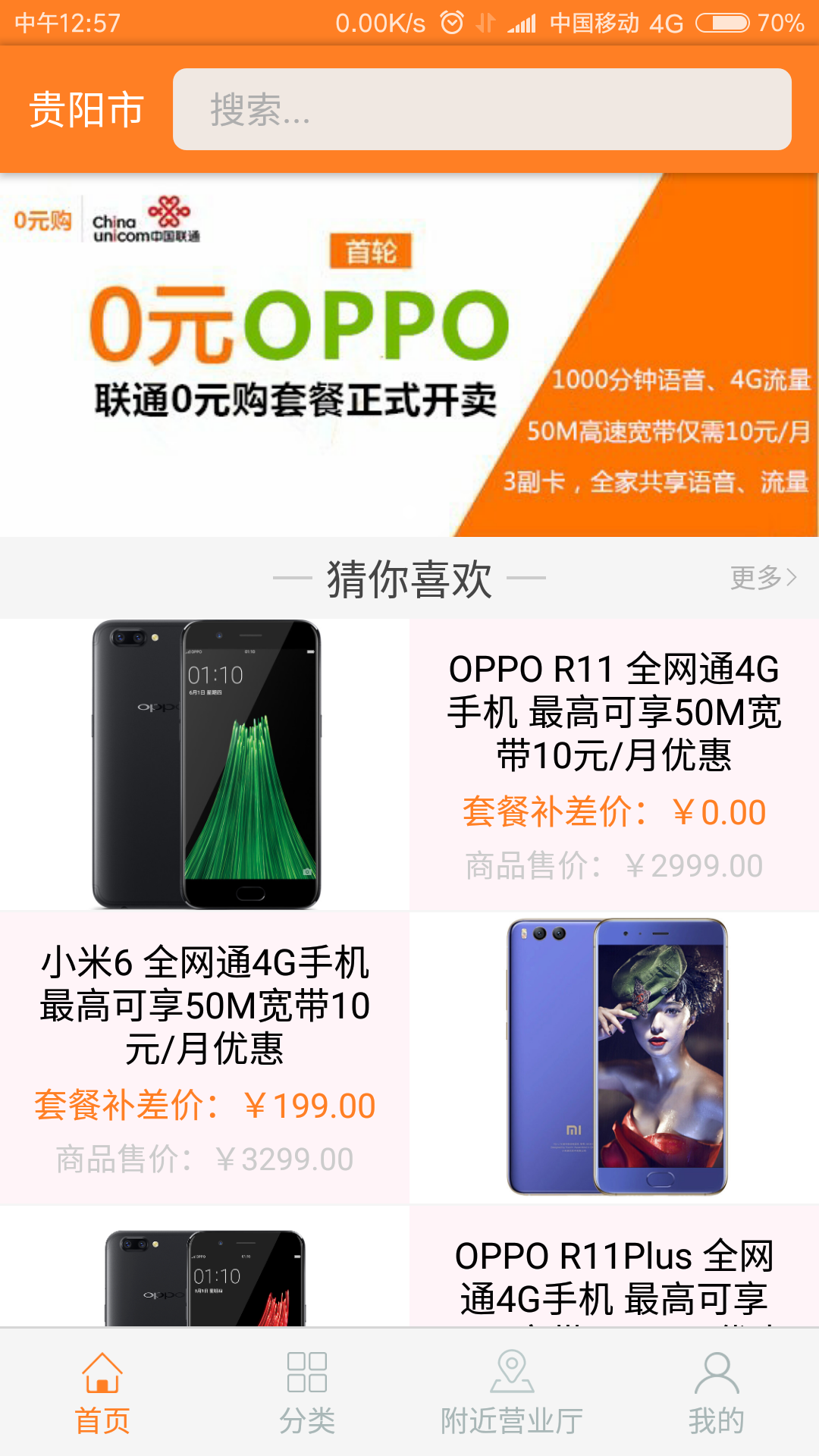Change city from 贵阳市
The width and height of the screenshot is (819, 1456).
(x=86, y=110)
